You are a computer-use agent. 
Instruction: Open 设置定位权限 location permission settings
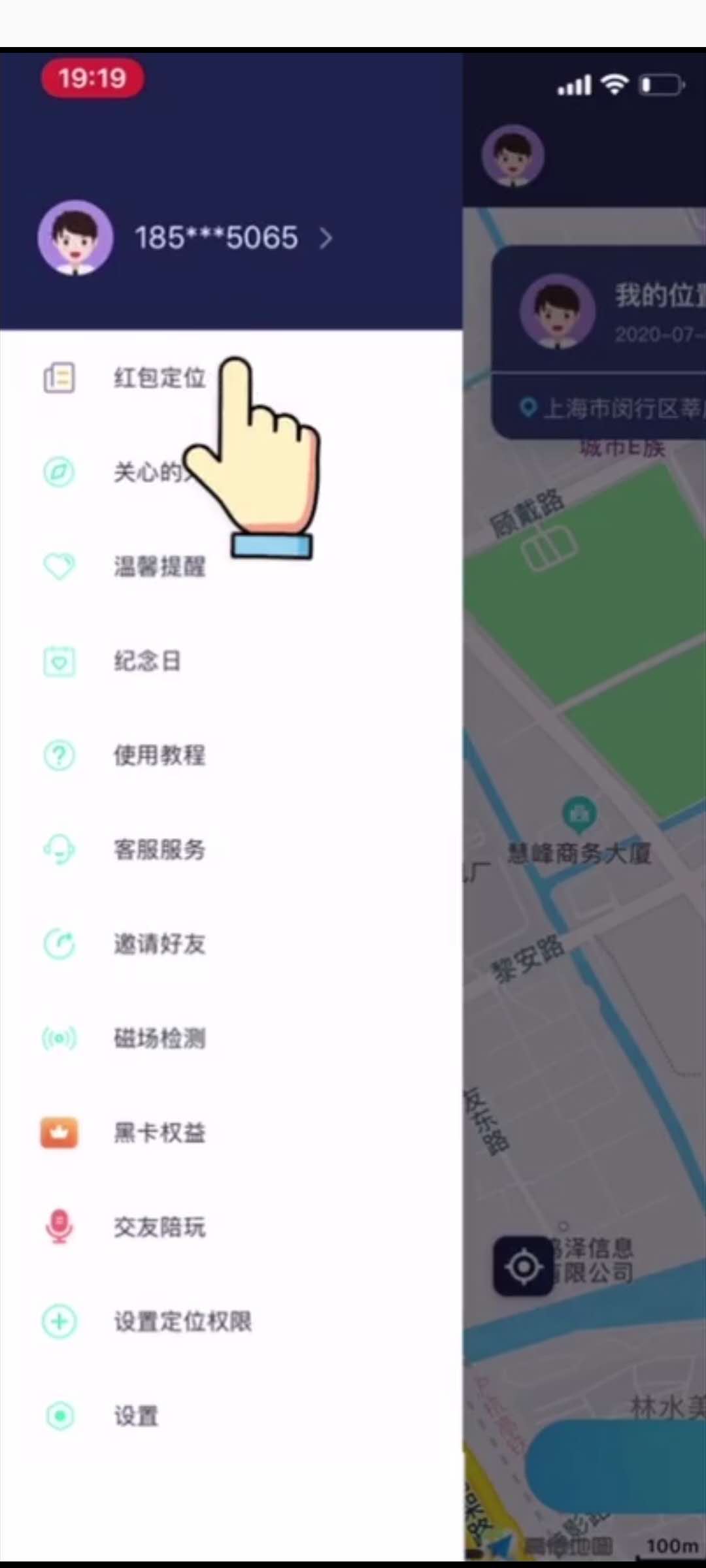pos(182,1322)
